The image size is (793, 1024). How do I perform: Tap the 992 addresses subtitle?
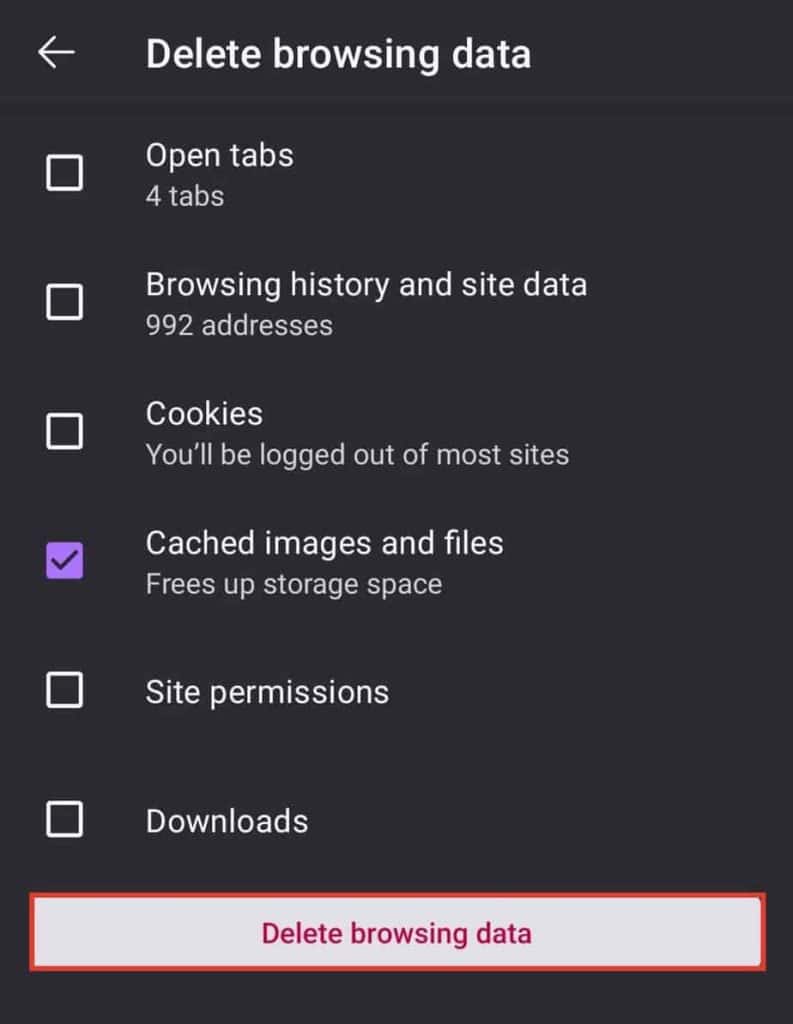(x=239, y=325)
